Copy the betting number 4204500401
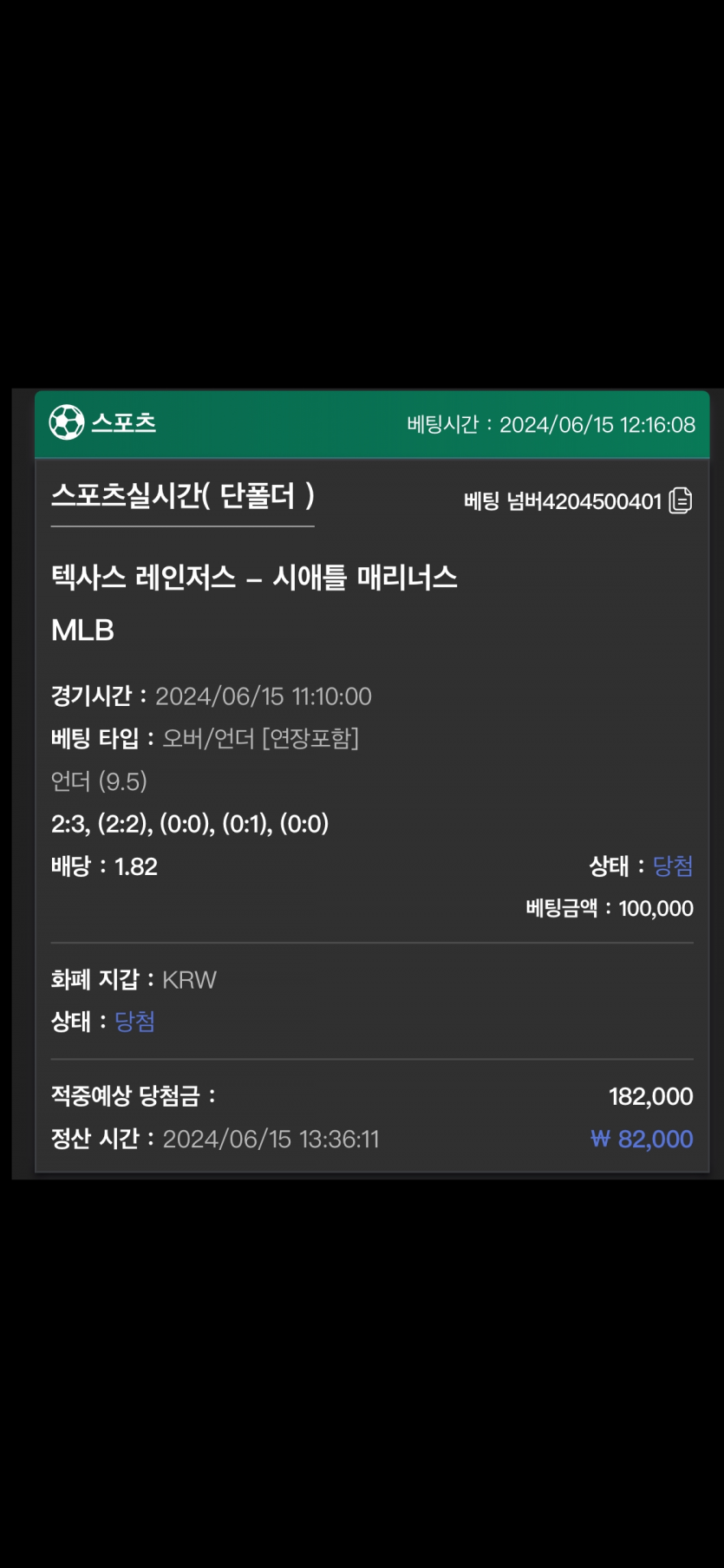724x1568 pixels. click(681, 500)
